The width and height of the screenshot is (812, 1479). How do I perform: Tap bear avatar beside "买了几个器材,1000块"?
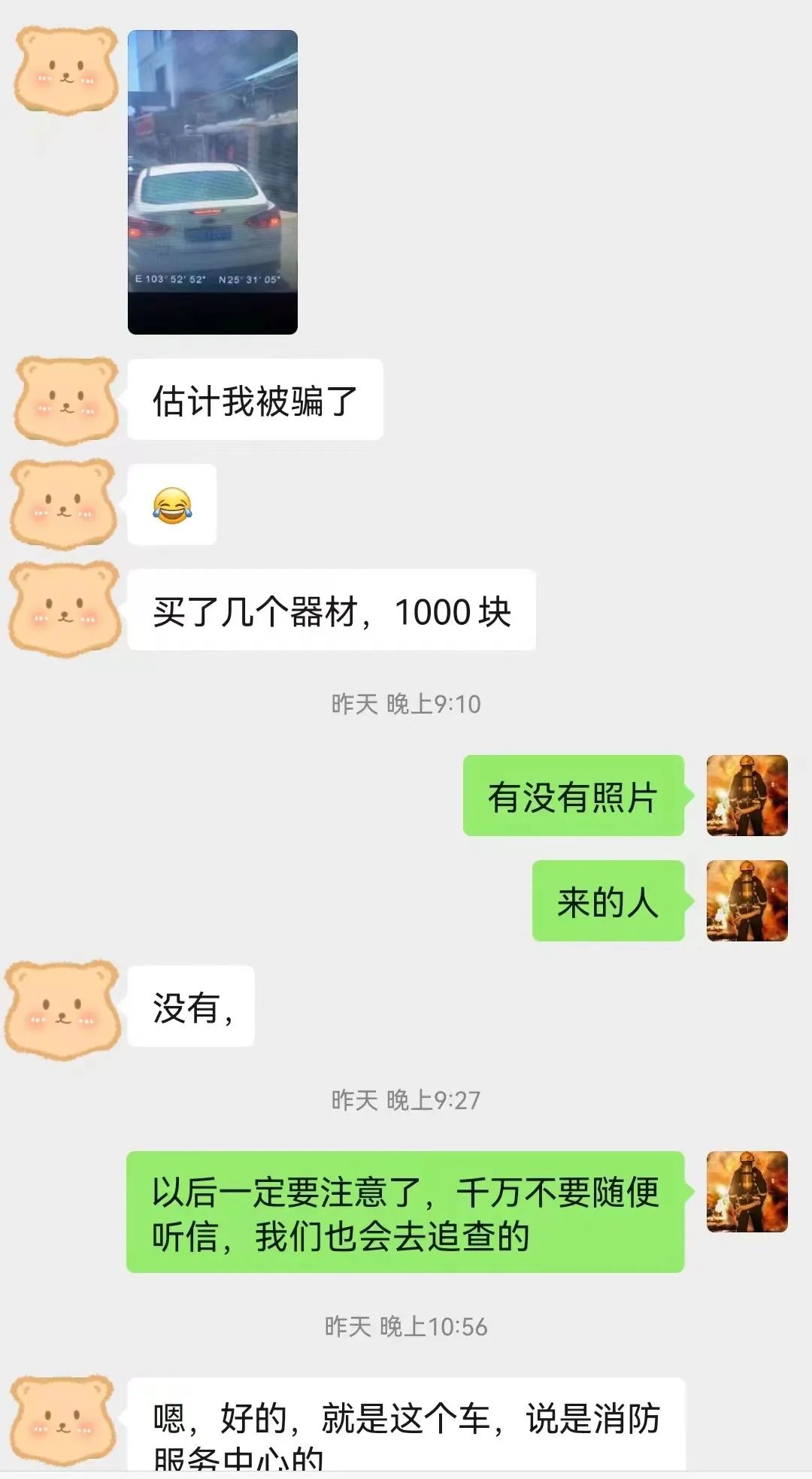pyautogui.click(x=65, y=609)
